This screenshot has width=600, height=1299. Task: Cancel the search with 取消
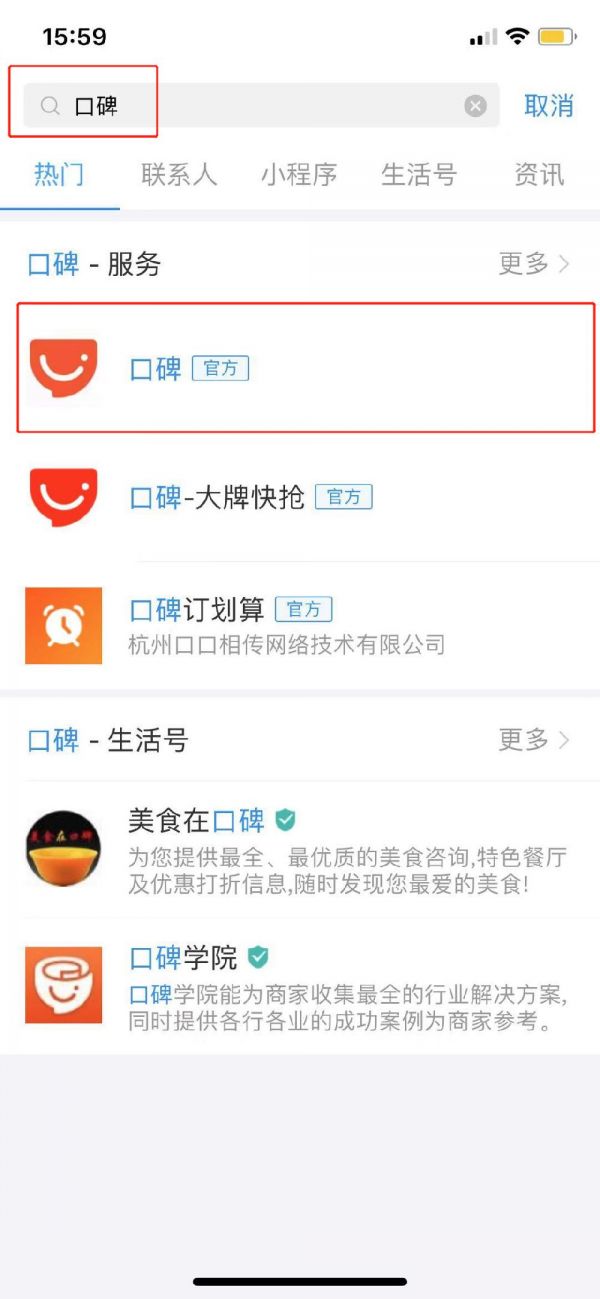(x=549, y=105)
